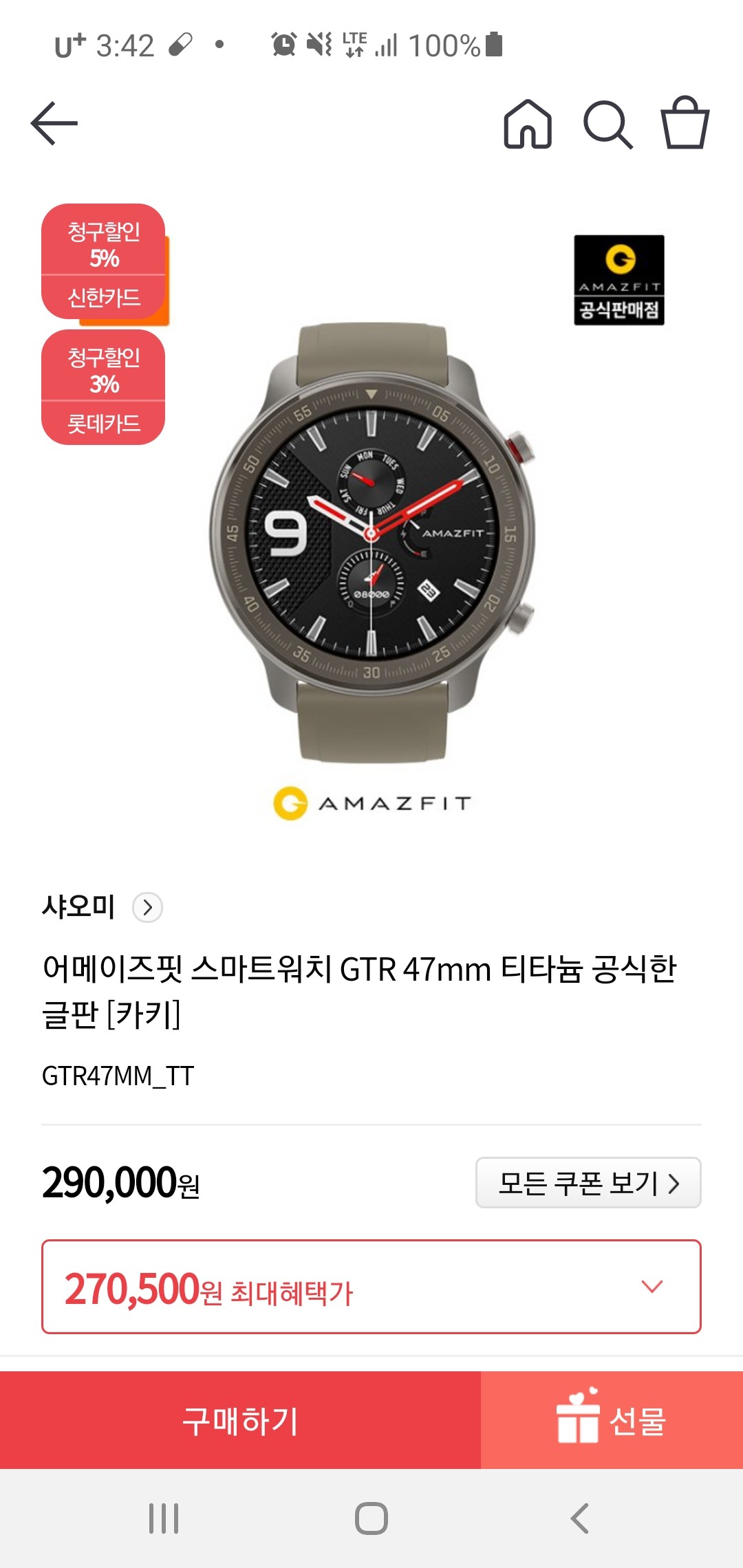
Task: Open recent apps from the navigation bar
Action: tap(164, 1518)
